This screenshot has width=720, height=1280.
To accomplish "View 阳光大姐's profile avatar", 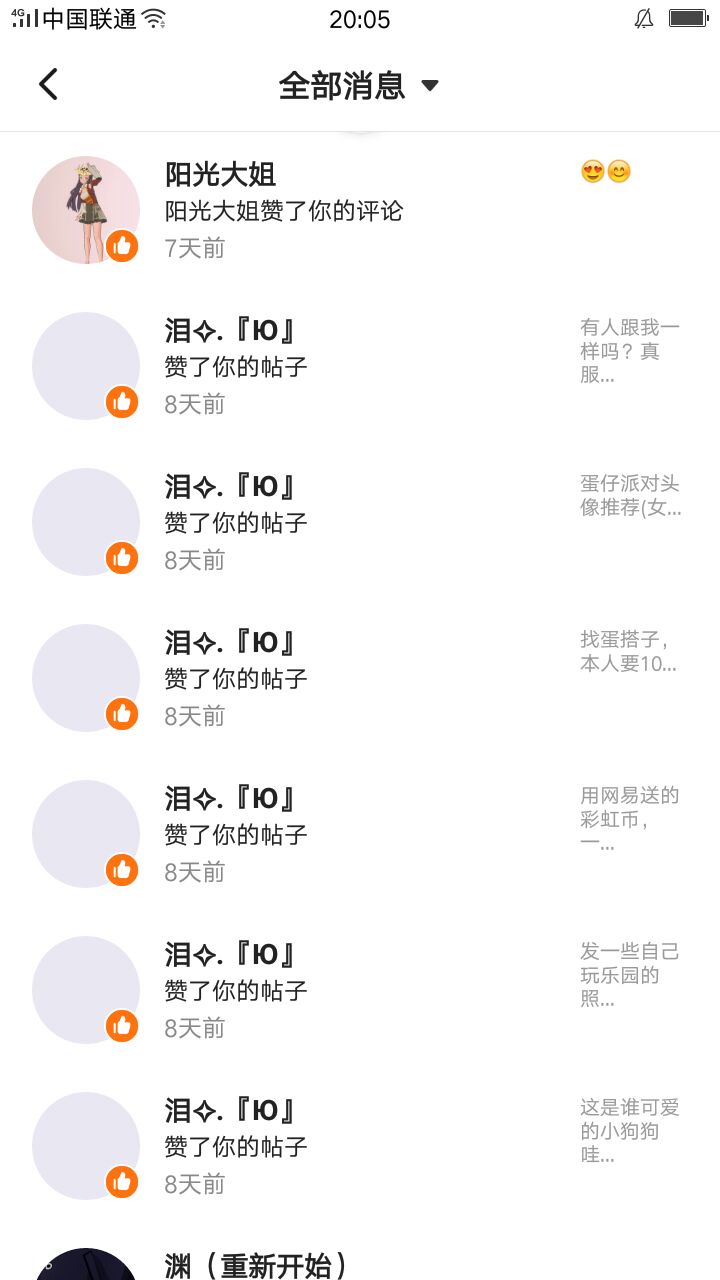I will coord(86,210).
